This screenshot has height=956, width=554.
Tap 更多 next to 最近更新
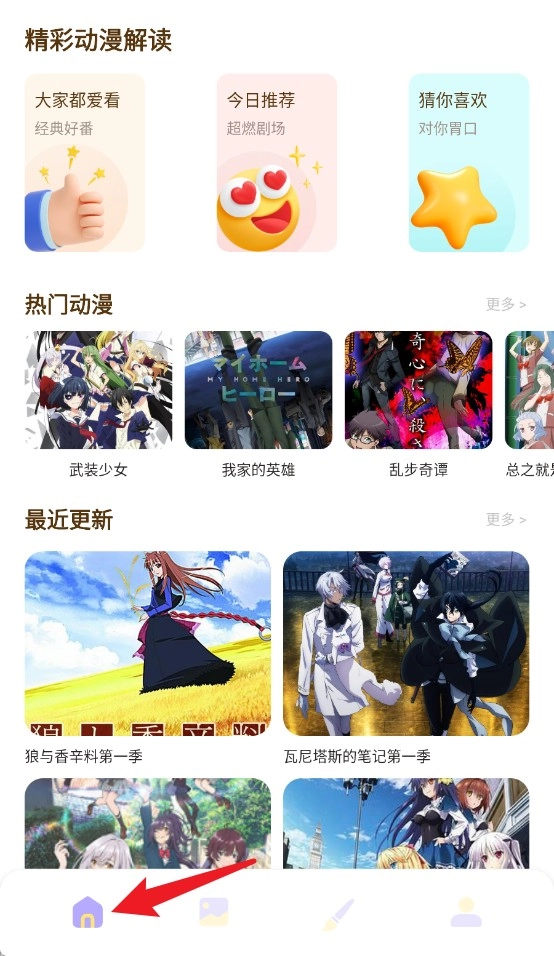tap(505, 519)
